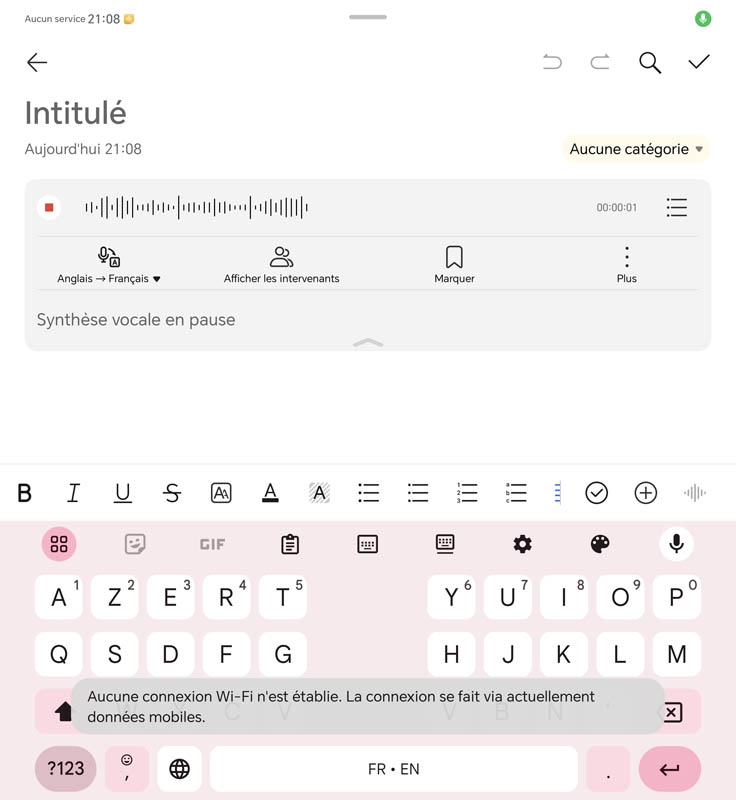Open the Plus options menu
Image resolution: width=736 pixels, height=800 pixels.
pyautogui.click(x=626, y=266)
